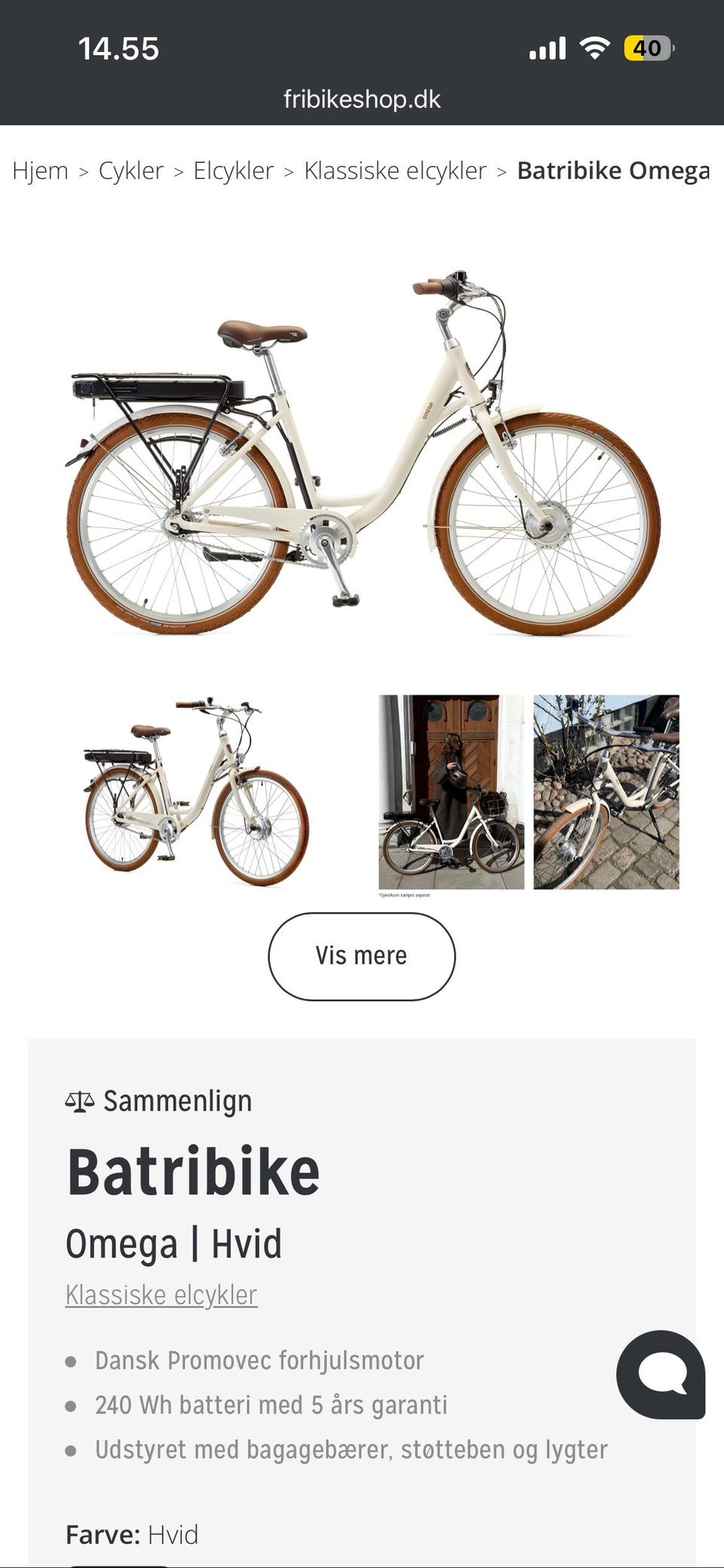
Task: Navigate to Hjem breadcrumb
Action: [x=38, y=171]
